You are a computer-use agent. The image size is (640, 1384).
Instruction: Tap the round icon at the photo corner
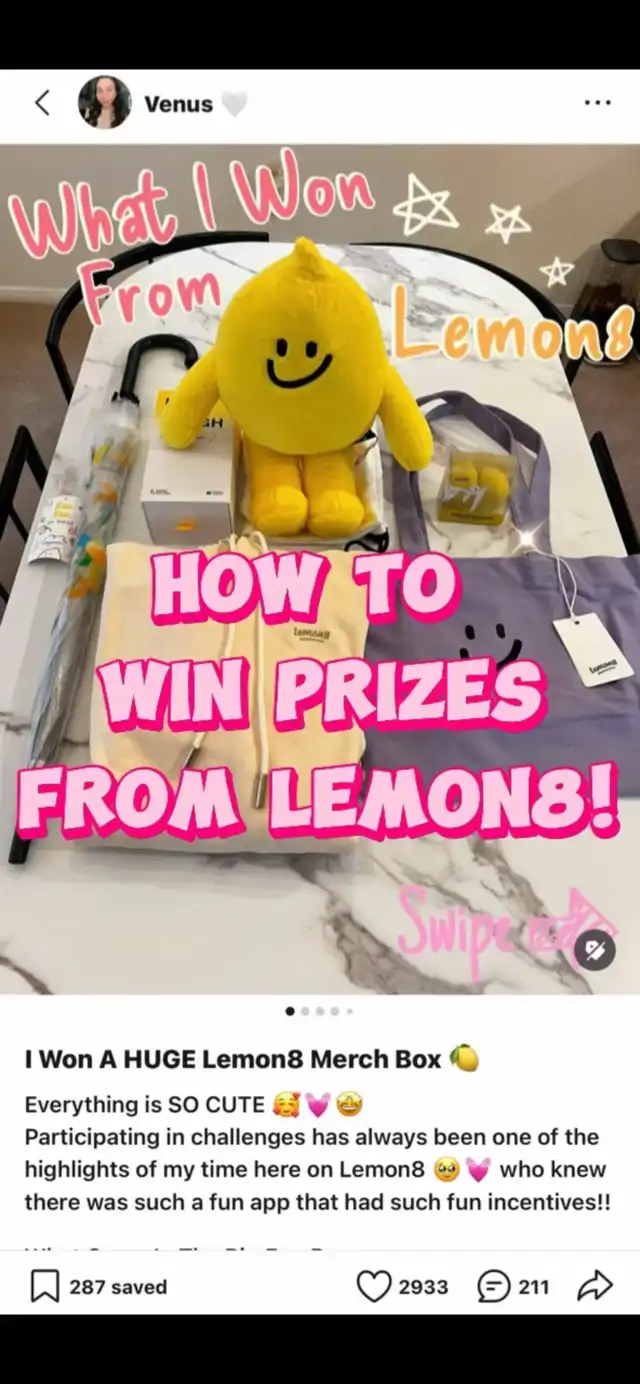(x=594, y=951)
